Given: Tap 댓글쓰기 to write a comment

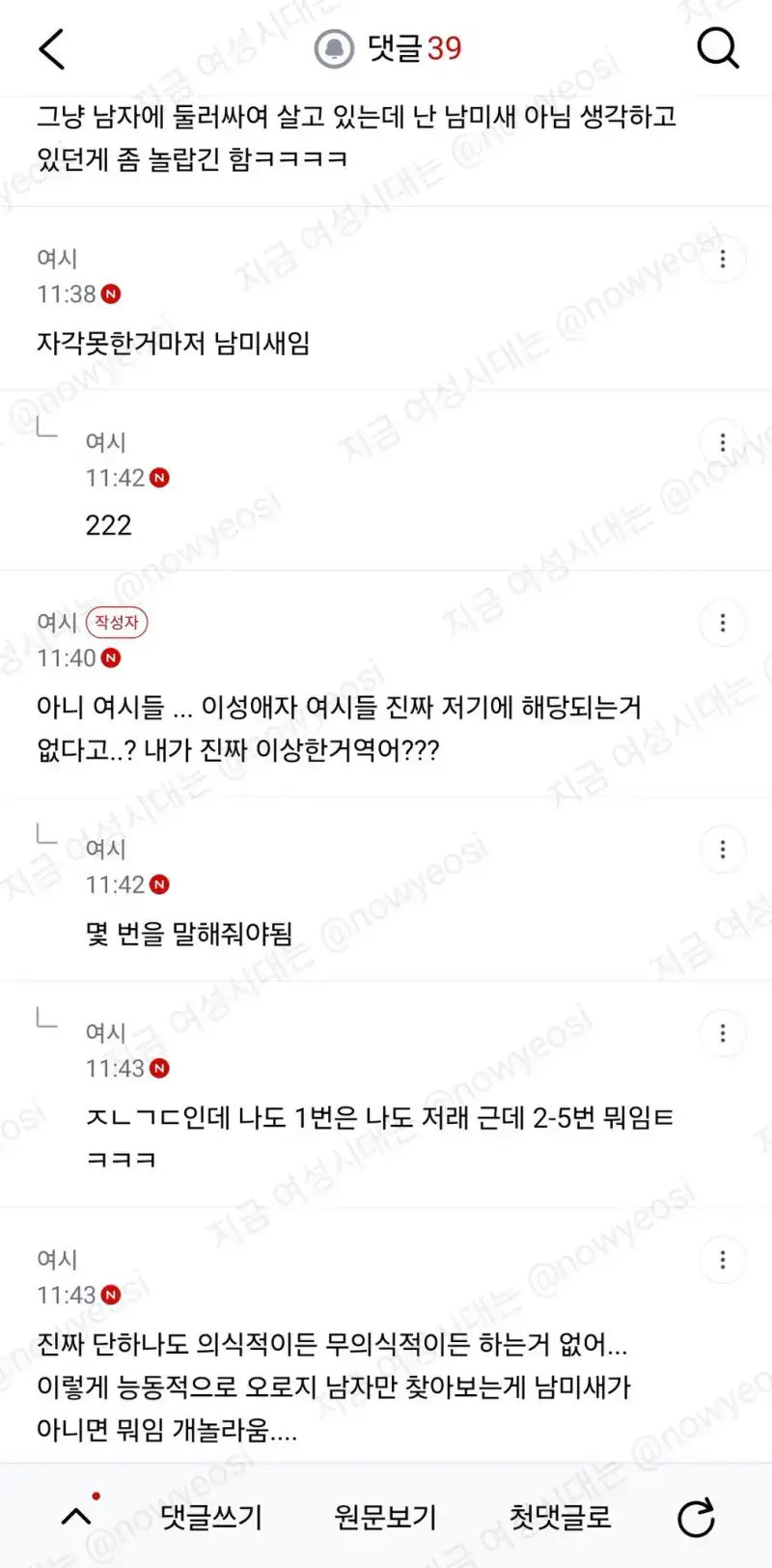Looking at the screenshot, I should (x=211, y=1517).
